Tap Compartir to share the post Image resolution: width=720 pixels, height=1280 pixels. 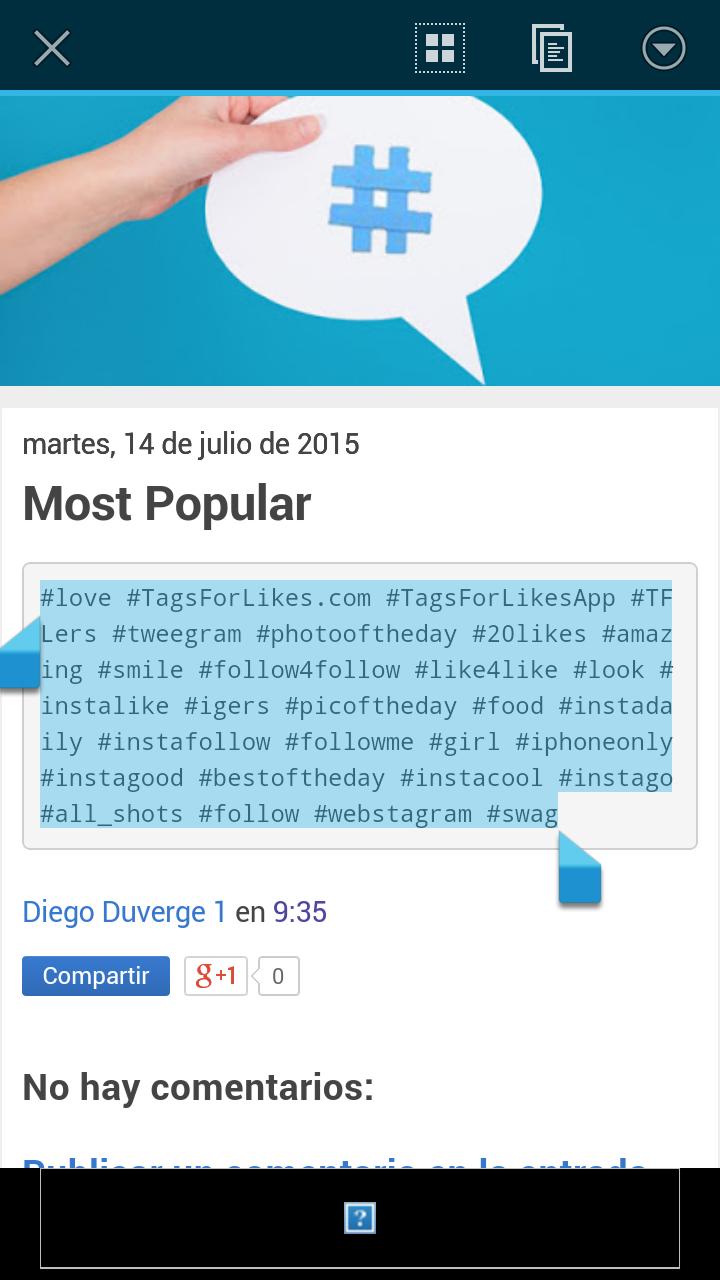95,975
